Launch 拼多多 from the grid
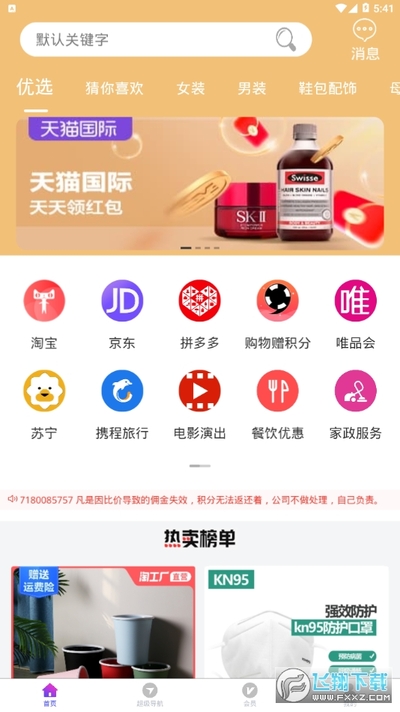This screenshot has height=712, width=400. pos(200,315)
